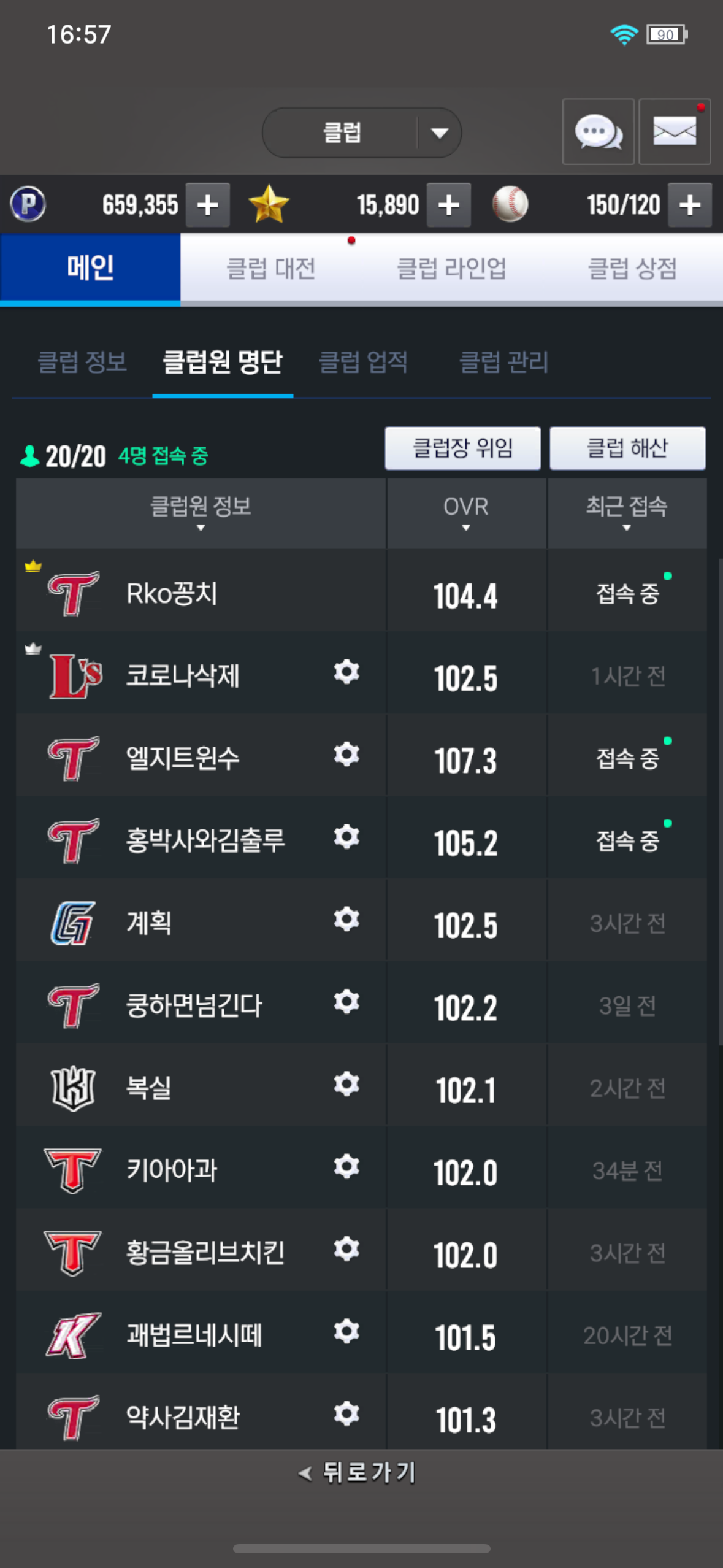723x1568 pixels.
Task: Open settings gear for 코로나삭제
Action: (x=346, y=672)
